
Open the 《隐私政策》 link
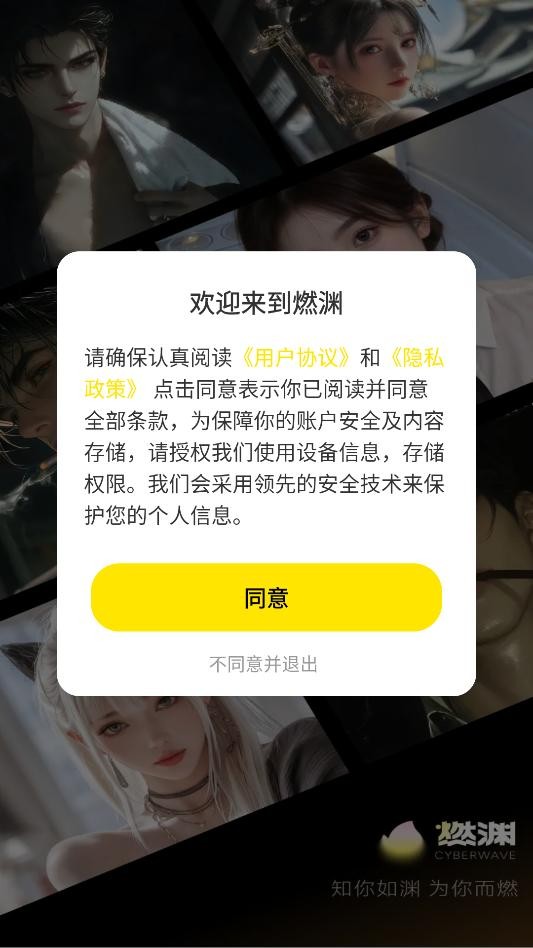[414, 358]
